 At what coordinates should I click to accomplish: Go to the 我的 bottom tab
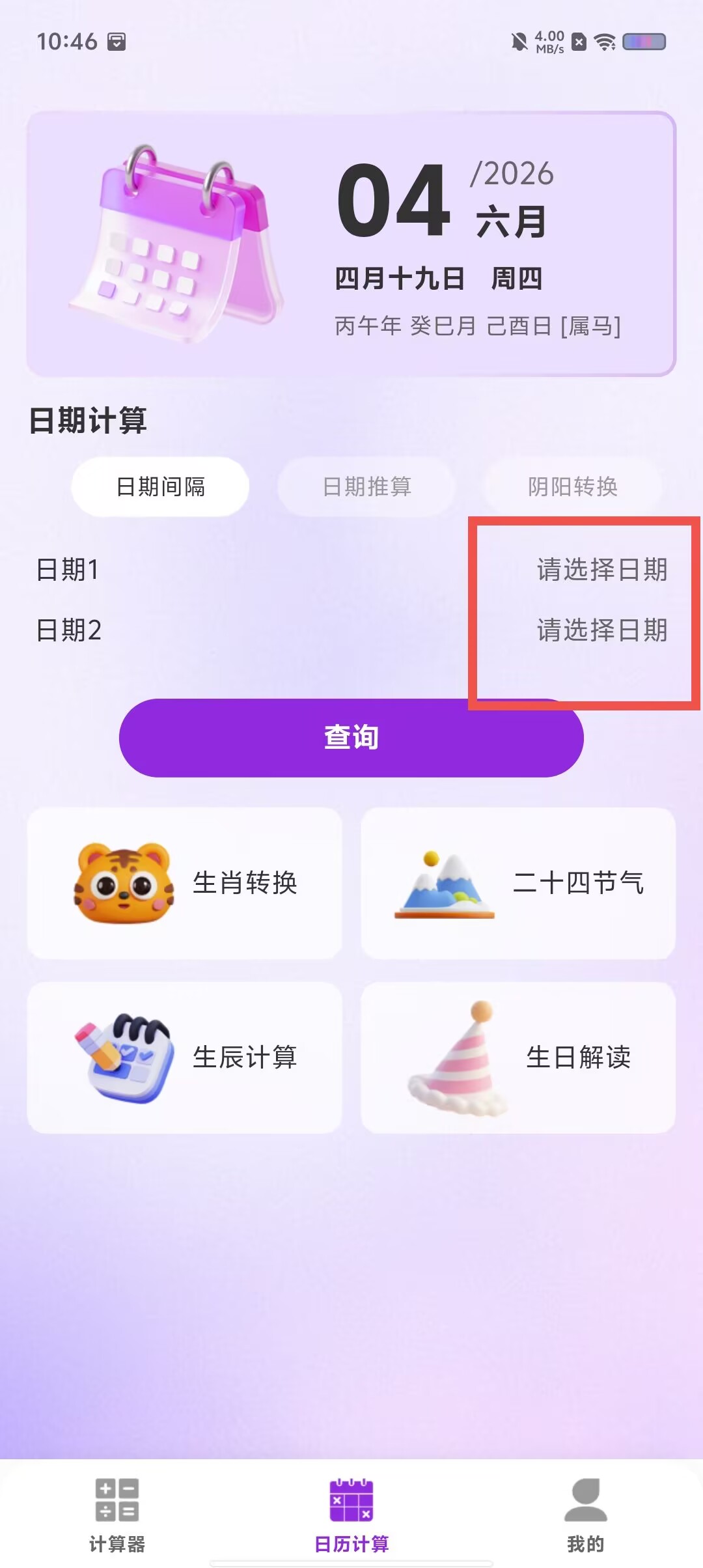click(586, 1515)
